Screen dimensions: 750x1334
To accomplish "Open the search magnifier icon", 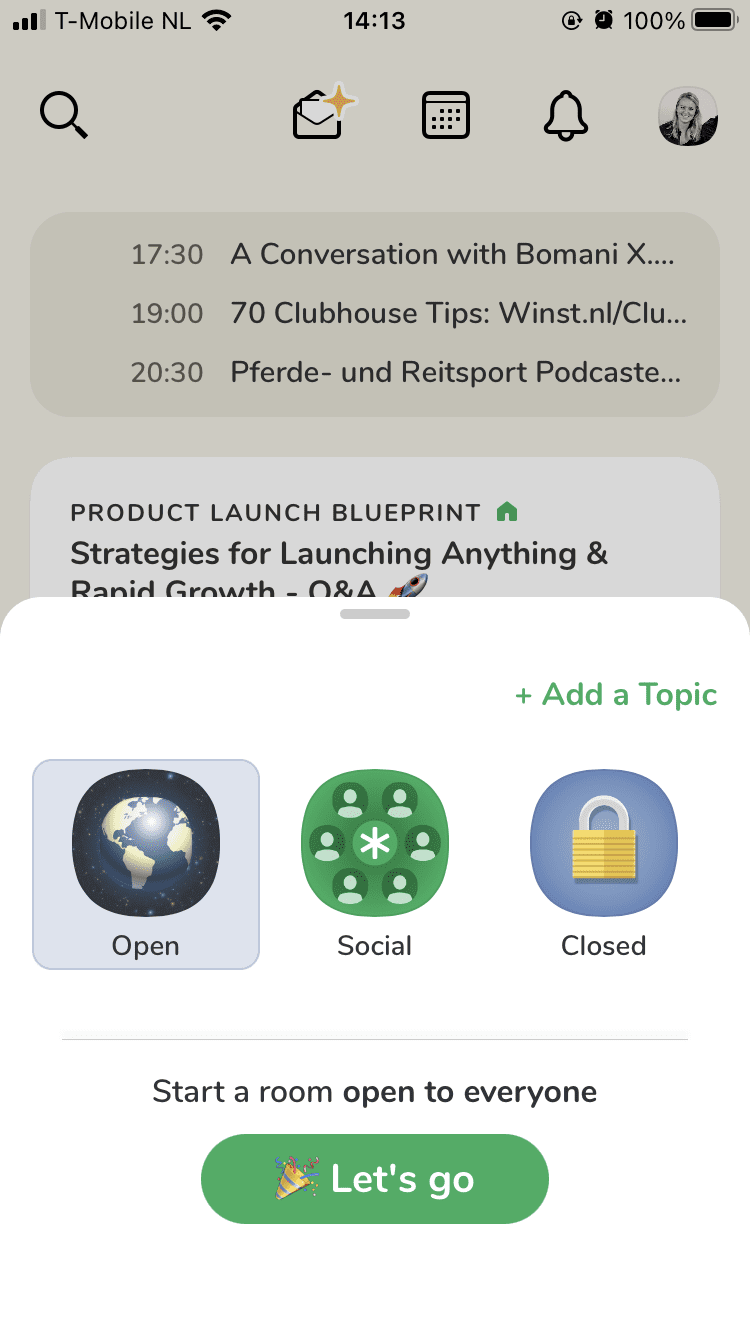I will tap(64, 115).
